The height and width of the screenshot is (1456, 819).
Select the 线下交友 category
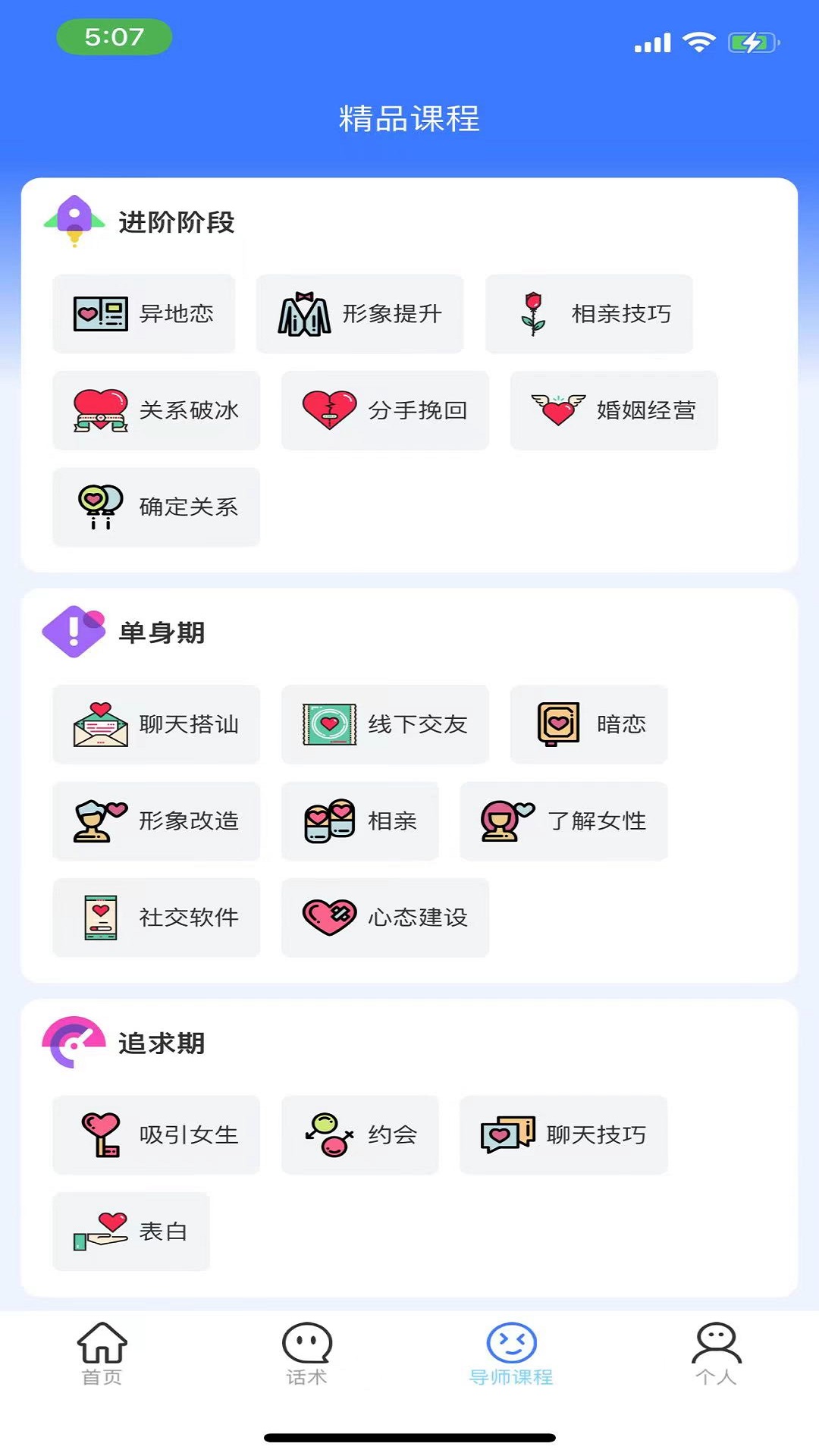tap(384, 724)
